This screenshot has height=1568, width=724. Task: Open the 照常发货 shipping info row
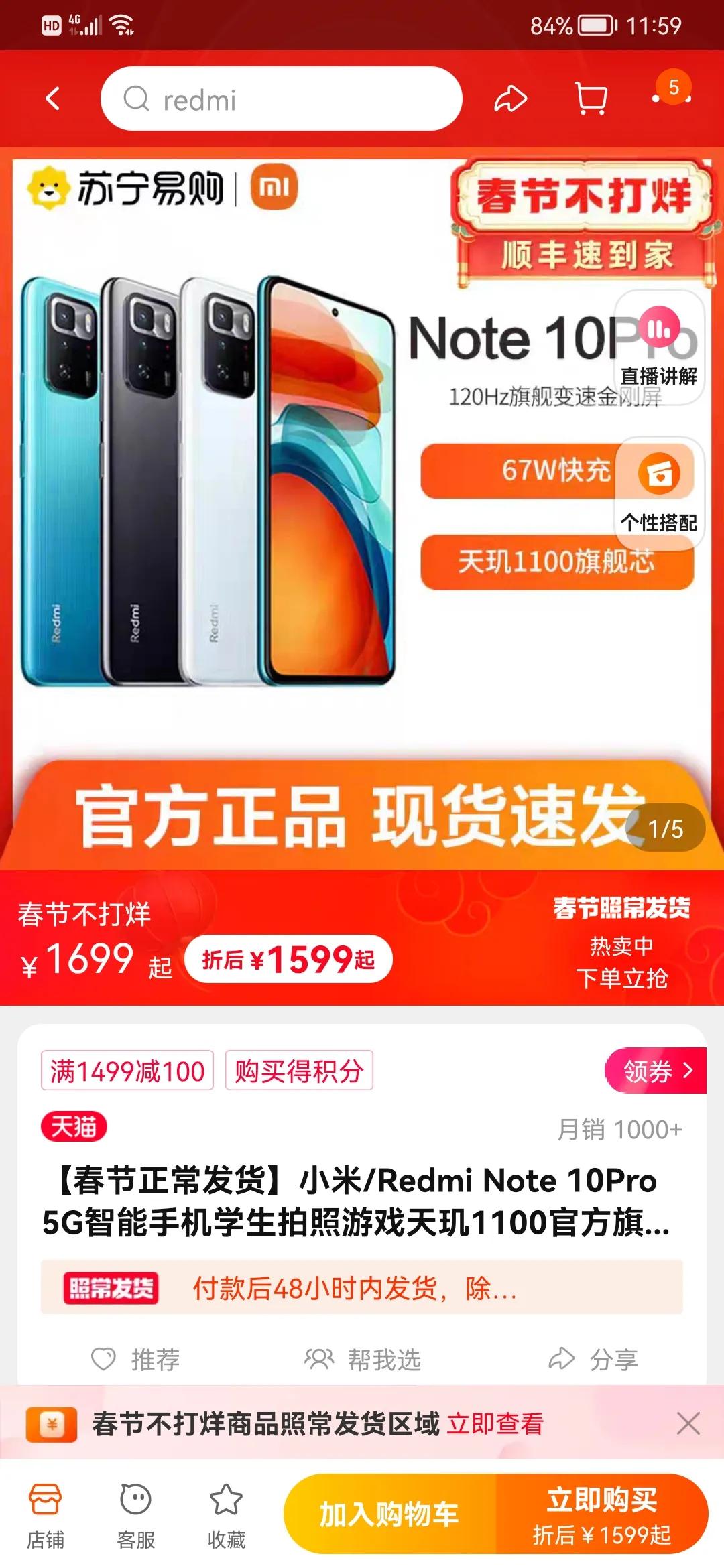[x=362, y=1287]
